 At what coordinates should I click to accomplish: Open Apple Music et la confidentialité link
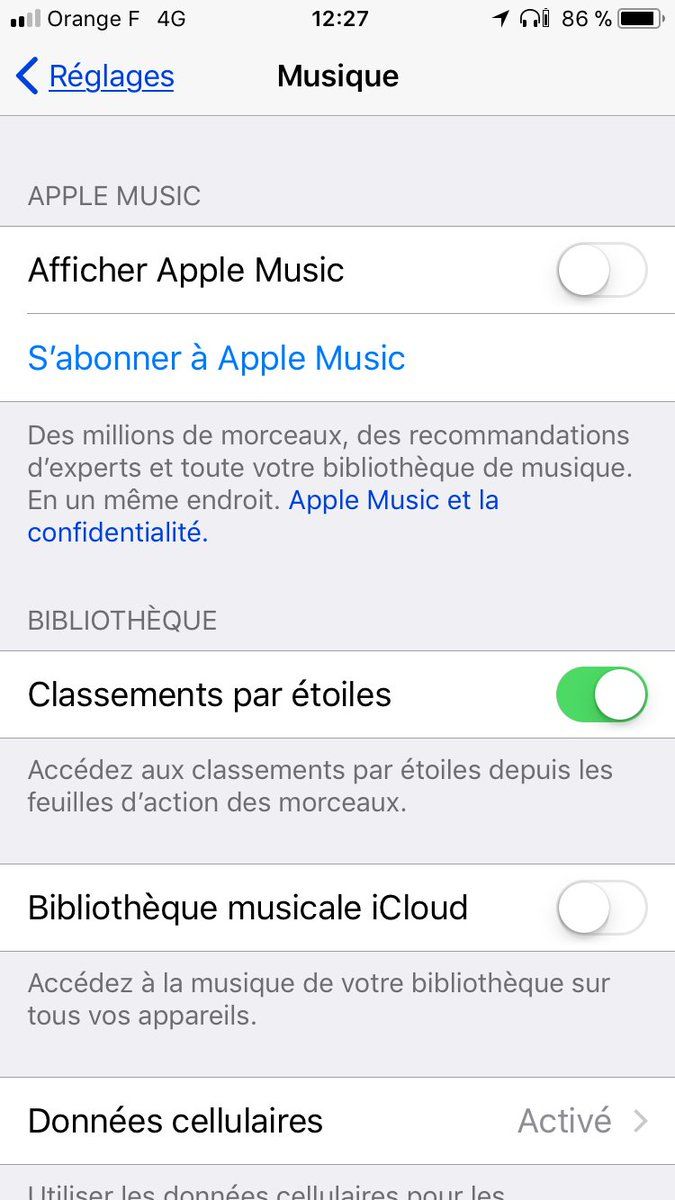pos(393,500)
